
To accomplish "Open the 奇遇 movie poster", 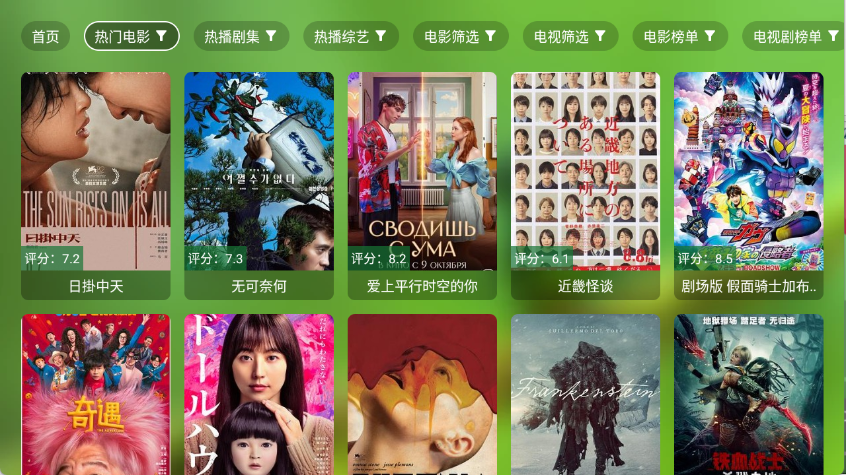I will (96, 395).
